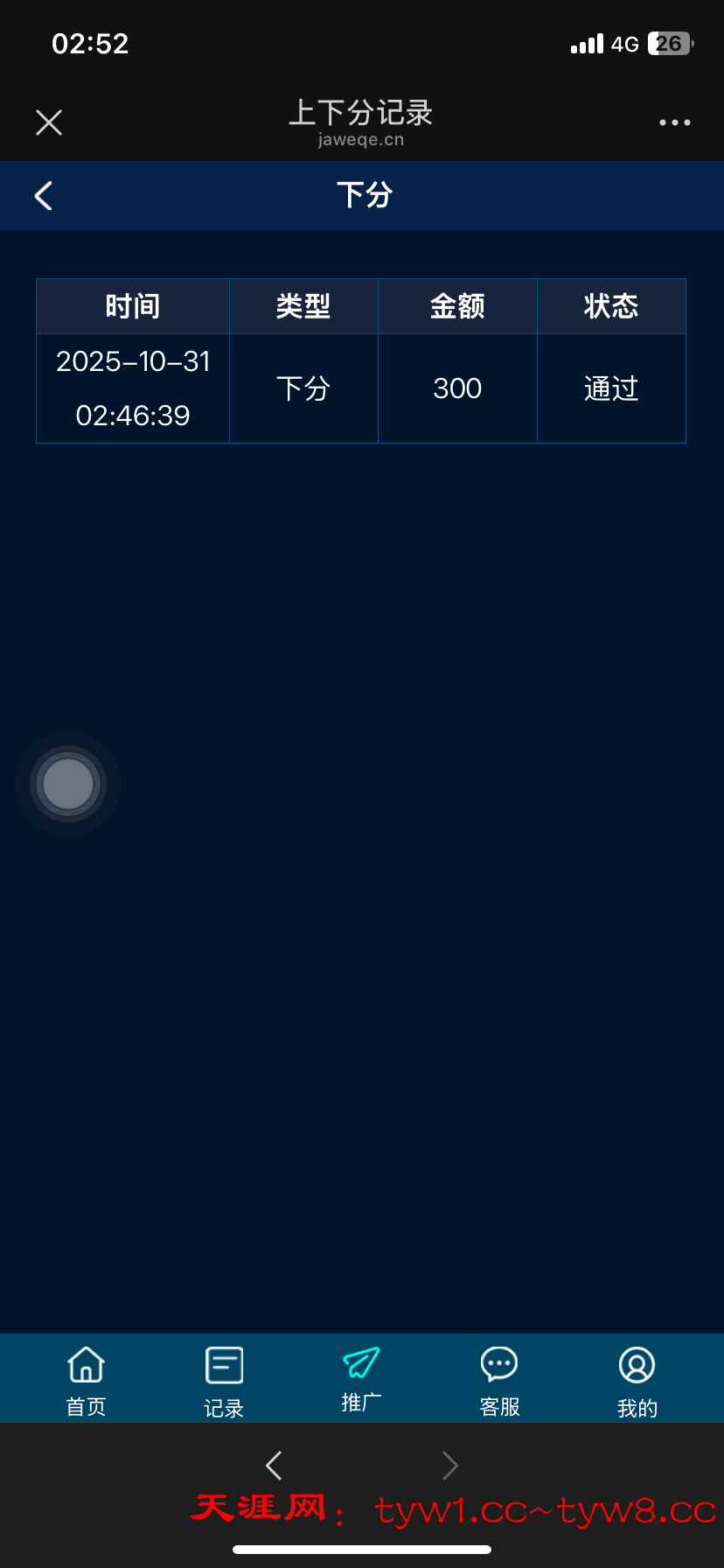This screenshot has height=1568, width=724.
Task: Tap the floating AssistiveTouch button
Action: (68, 783)
